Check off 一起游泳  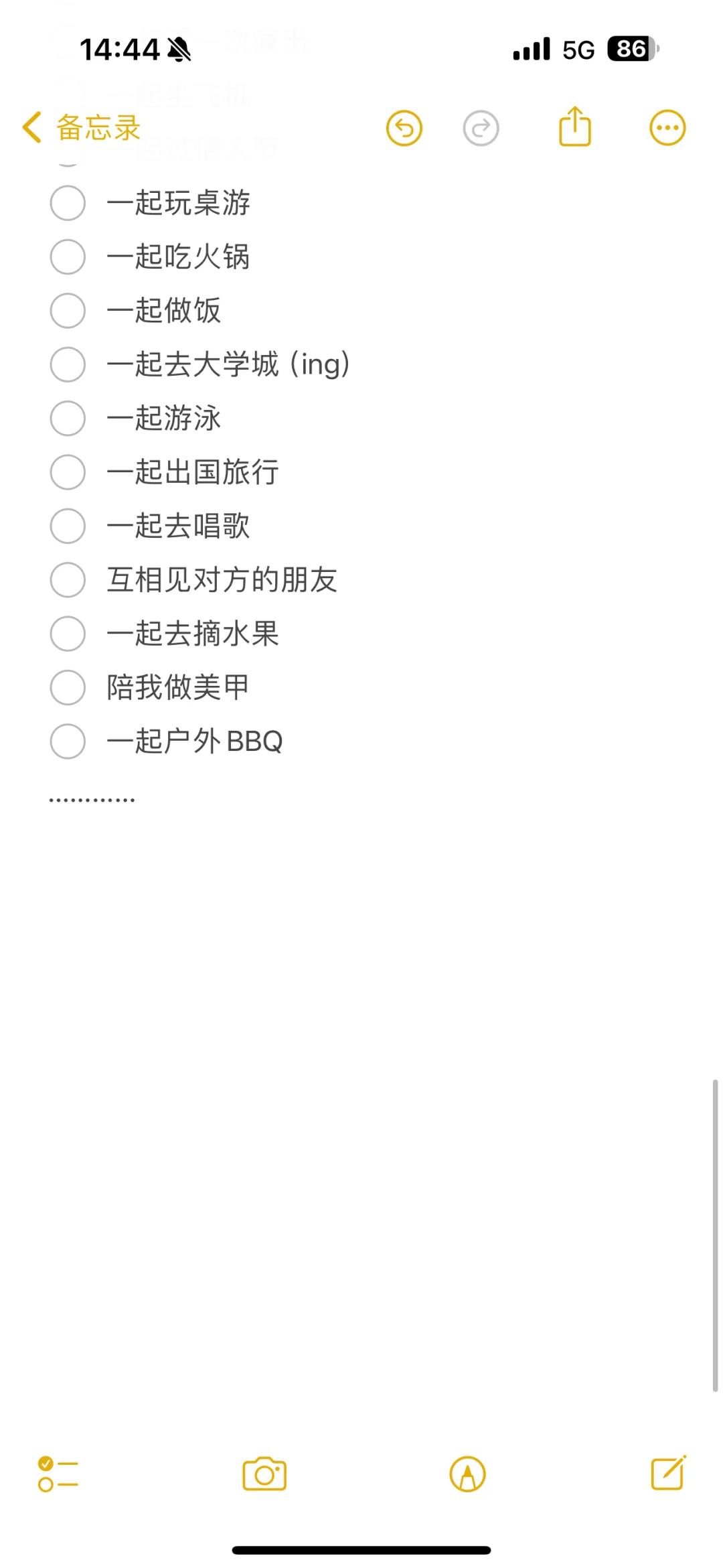(x=68, y=418)
